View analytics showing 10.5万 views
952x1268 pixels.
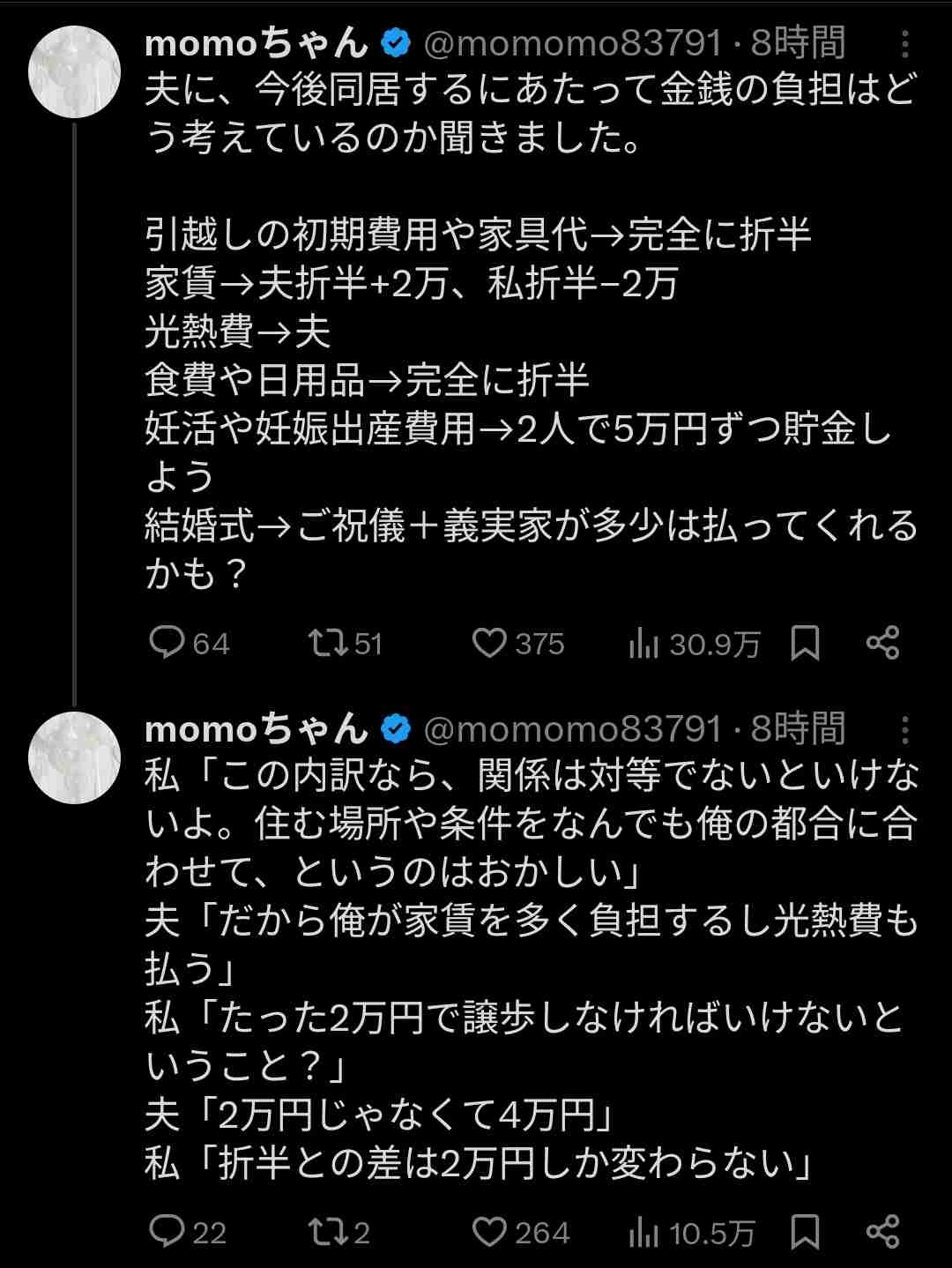coord(644,1234)
